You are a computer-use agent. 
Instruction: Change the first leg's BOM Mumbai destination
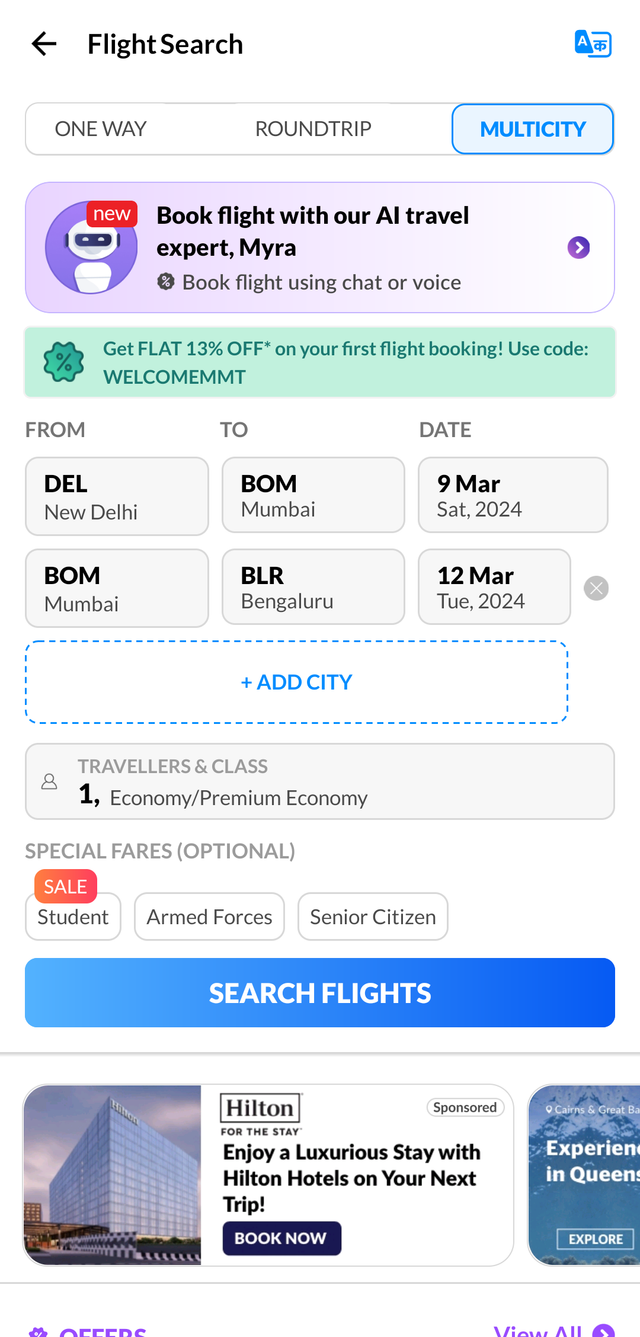(313, 495)
